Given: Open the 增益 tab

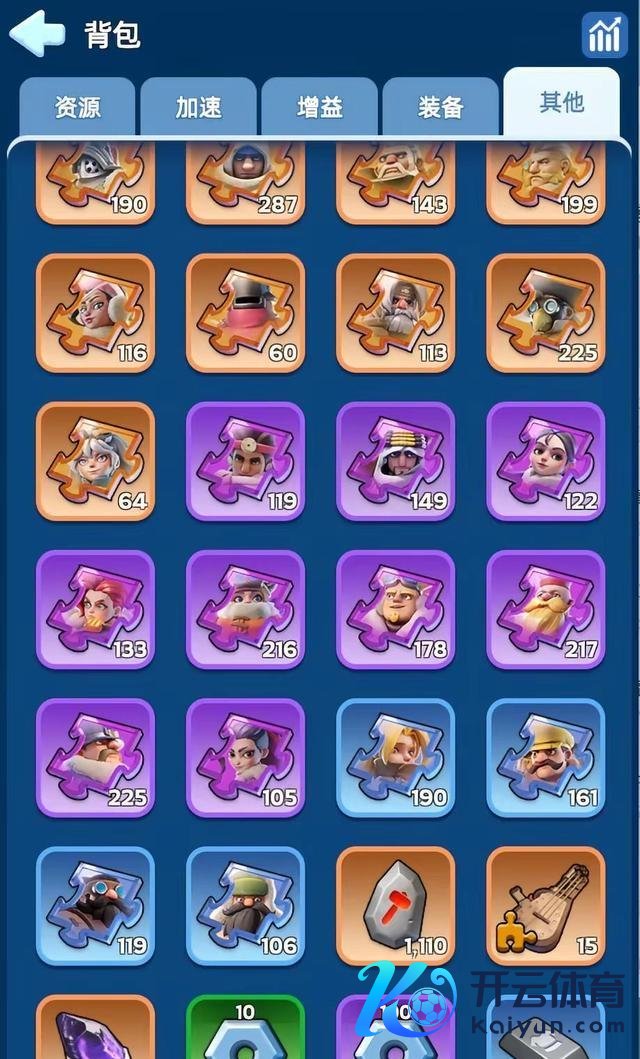Looking at the screenshot, I should [x=319, y=106].
